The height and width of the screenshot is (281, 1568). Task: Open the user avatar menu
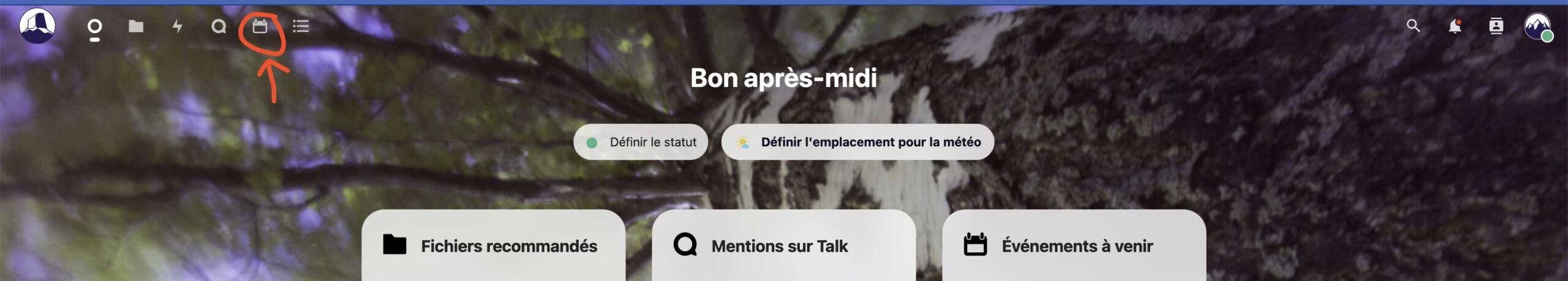pyautogui.click(x=1537, y=26)
